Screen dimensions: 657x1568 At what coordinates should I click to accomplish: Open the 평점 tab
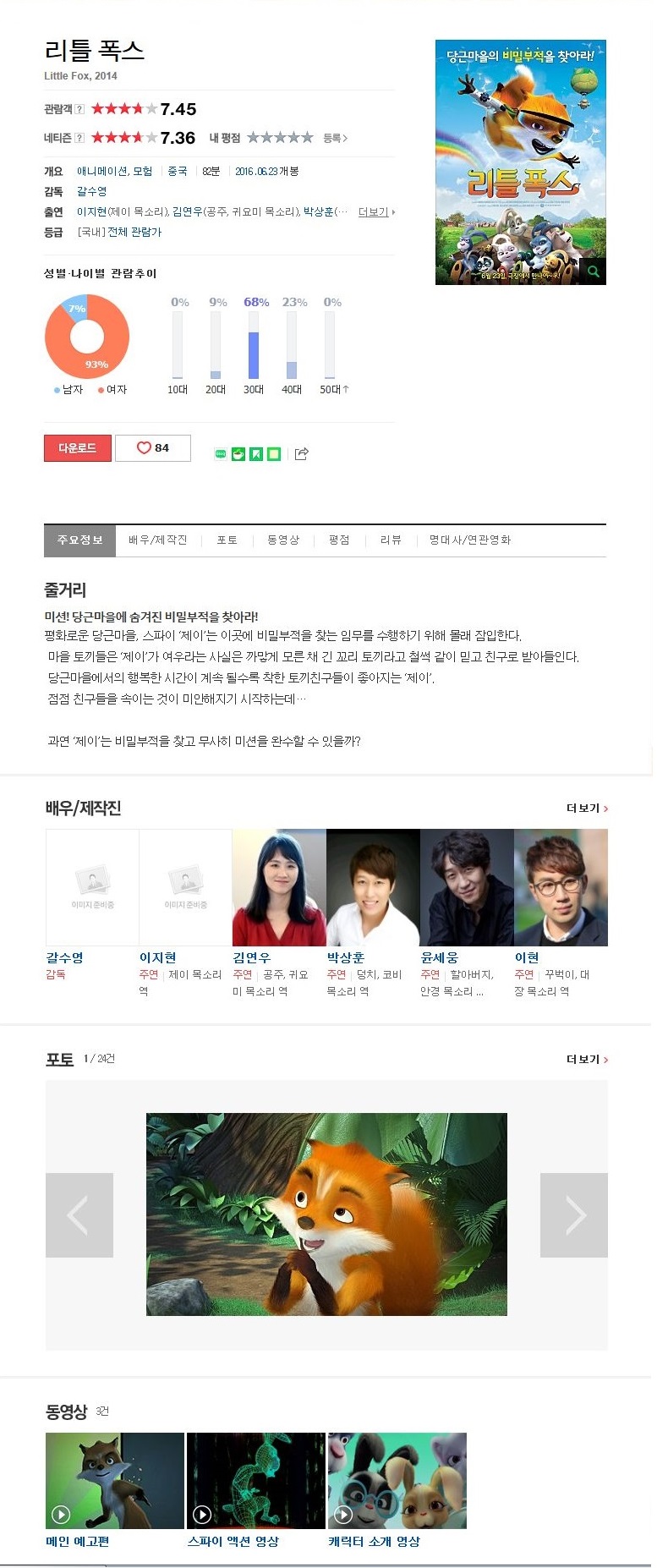[x=339, y=540]
